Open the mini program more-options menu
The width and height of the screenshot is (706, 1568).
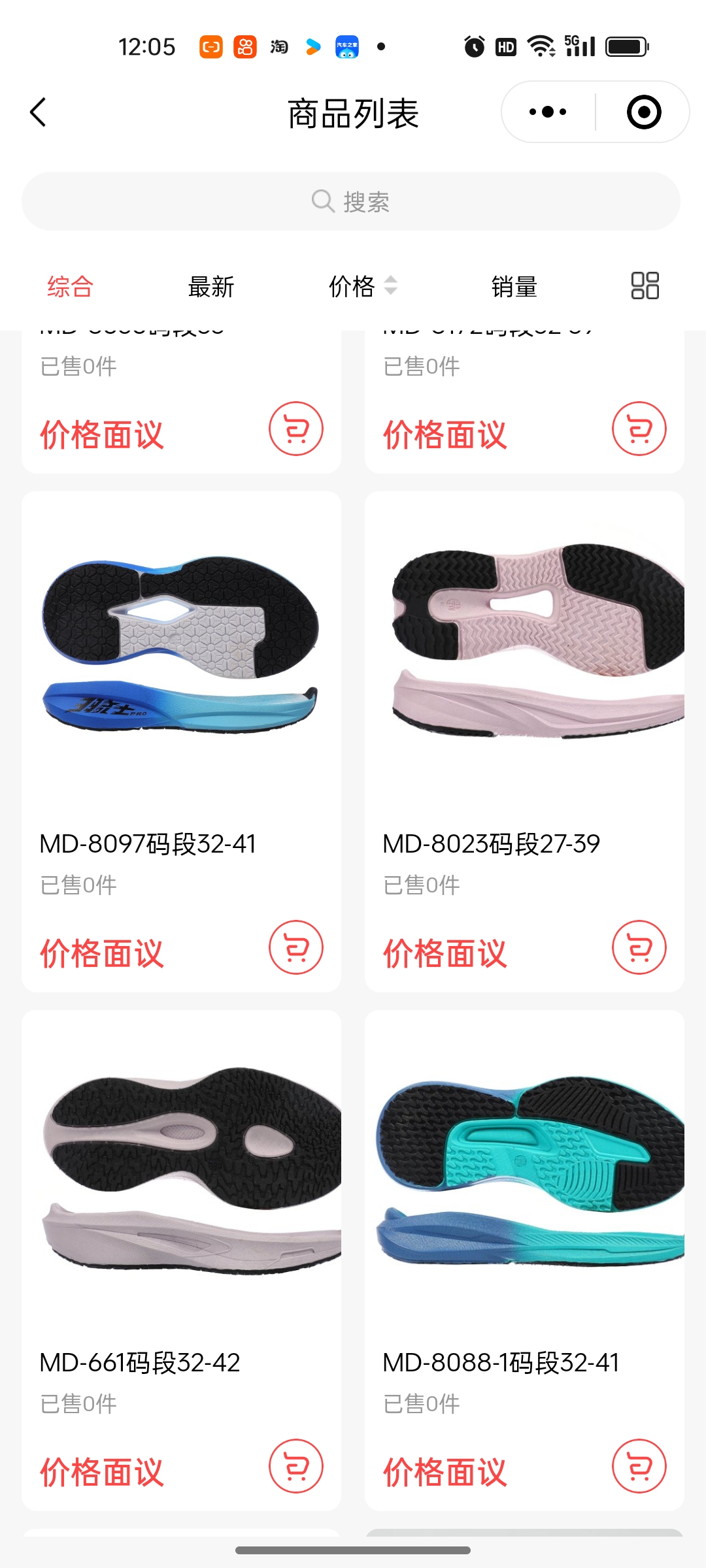548,112
